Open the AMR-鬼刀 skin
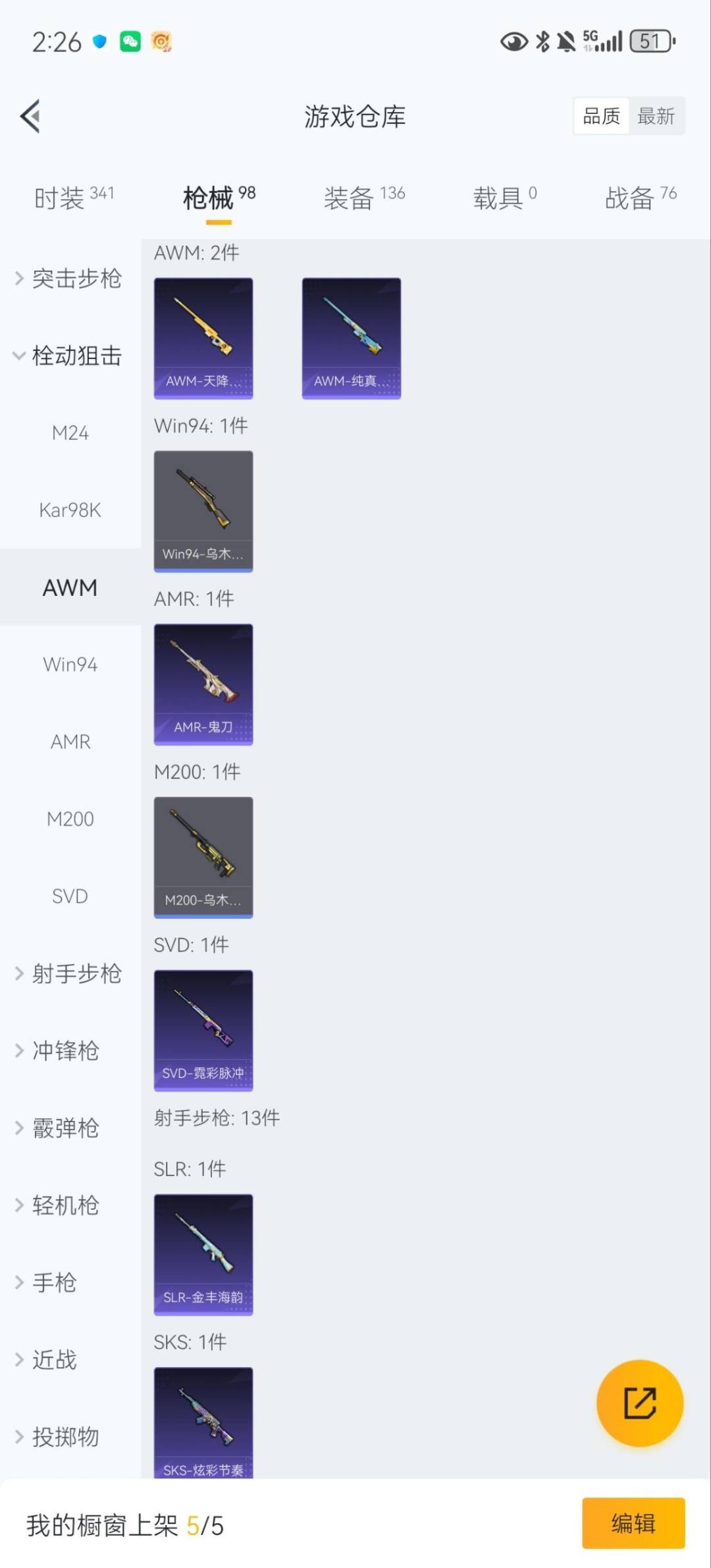This screenshot has height=1568, width=711. tap(203, 684)
